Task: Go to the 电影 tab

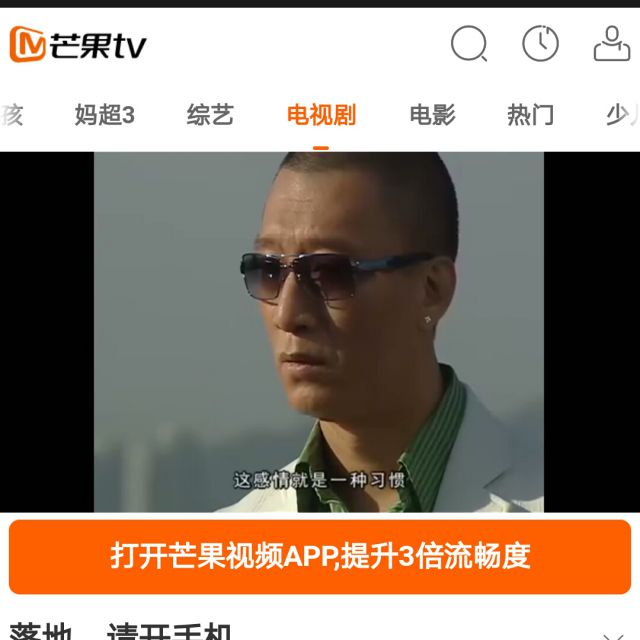Action: pos(432,115)
